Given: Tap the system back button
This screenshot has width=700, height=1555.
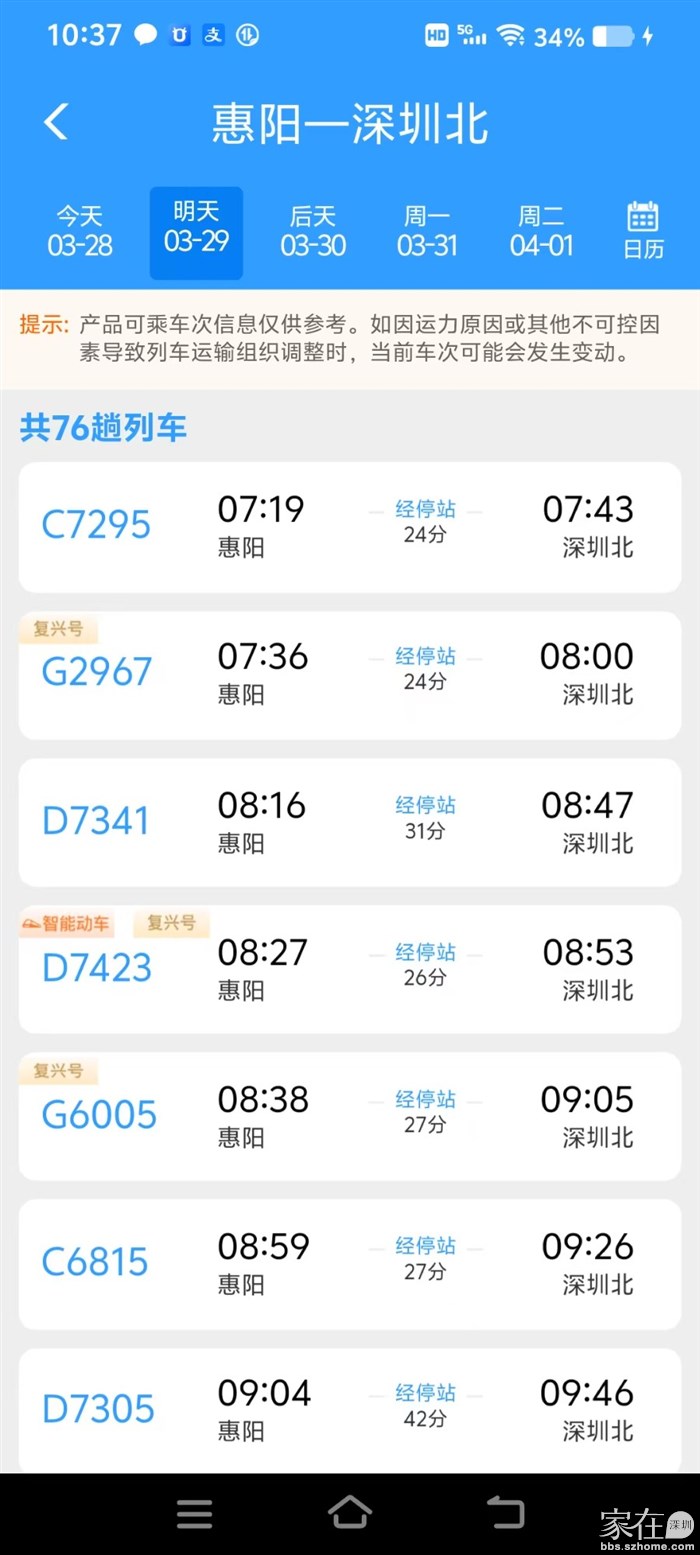Looking at the screenshot, I should pyautogui.click(x=505, y=1512).
